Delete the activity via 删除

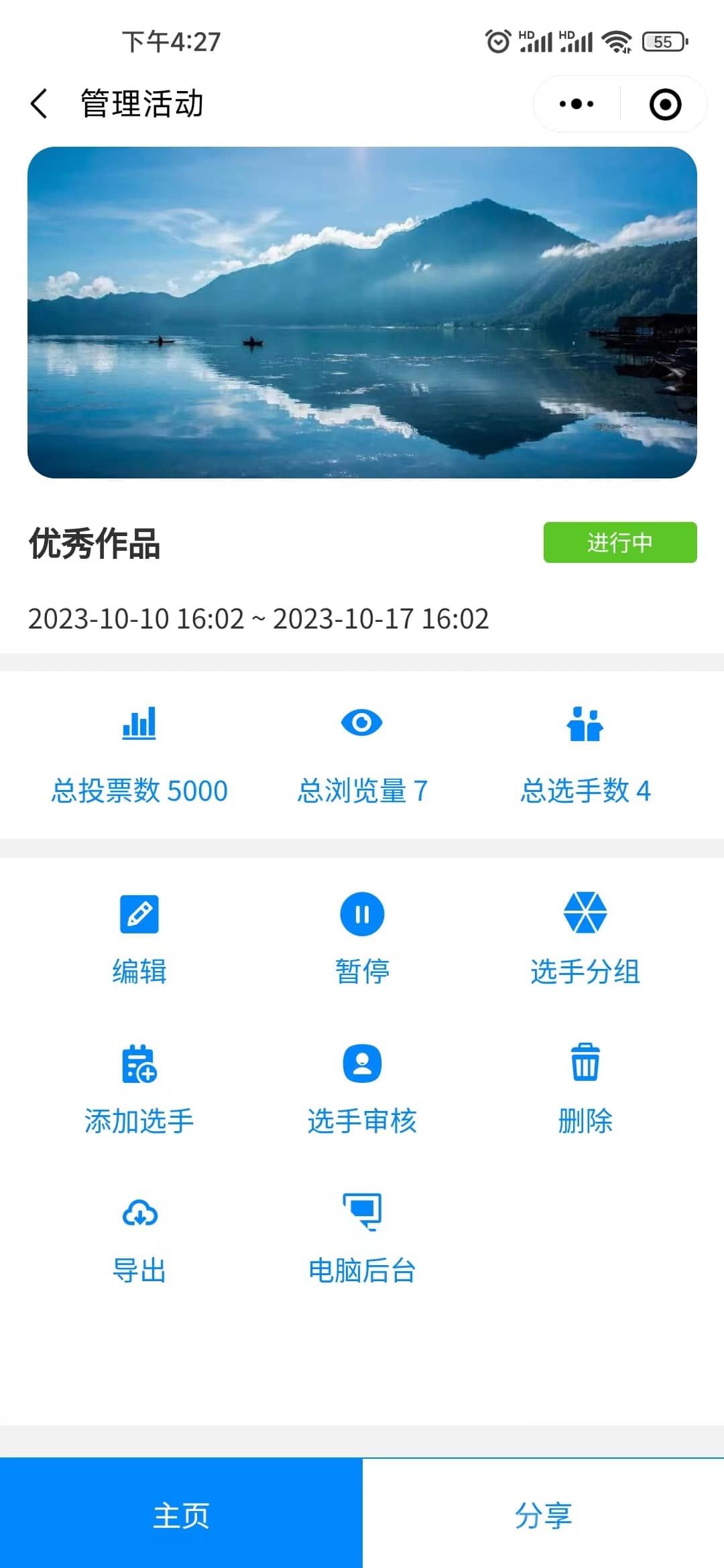pos(585,1089)
